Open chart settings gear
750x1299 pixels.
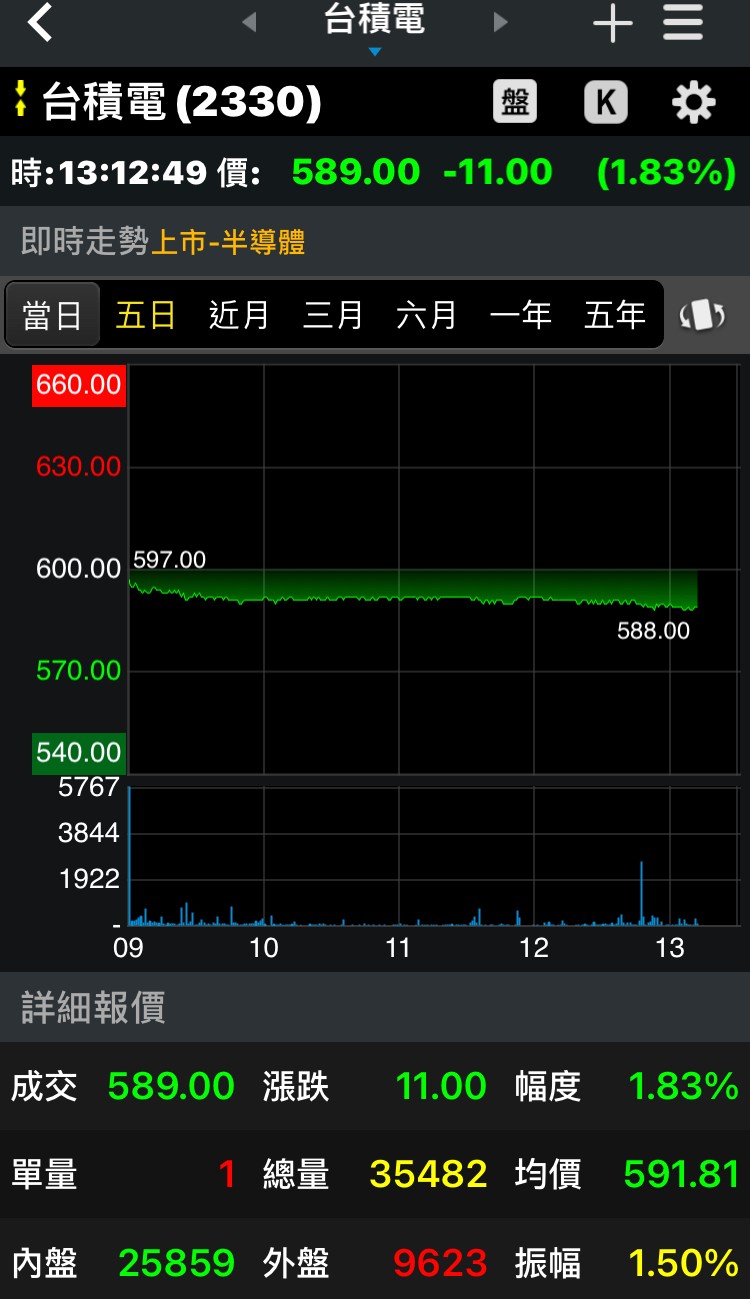click(694, 102)
